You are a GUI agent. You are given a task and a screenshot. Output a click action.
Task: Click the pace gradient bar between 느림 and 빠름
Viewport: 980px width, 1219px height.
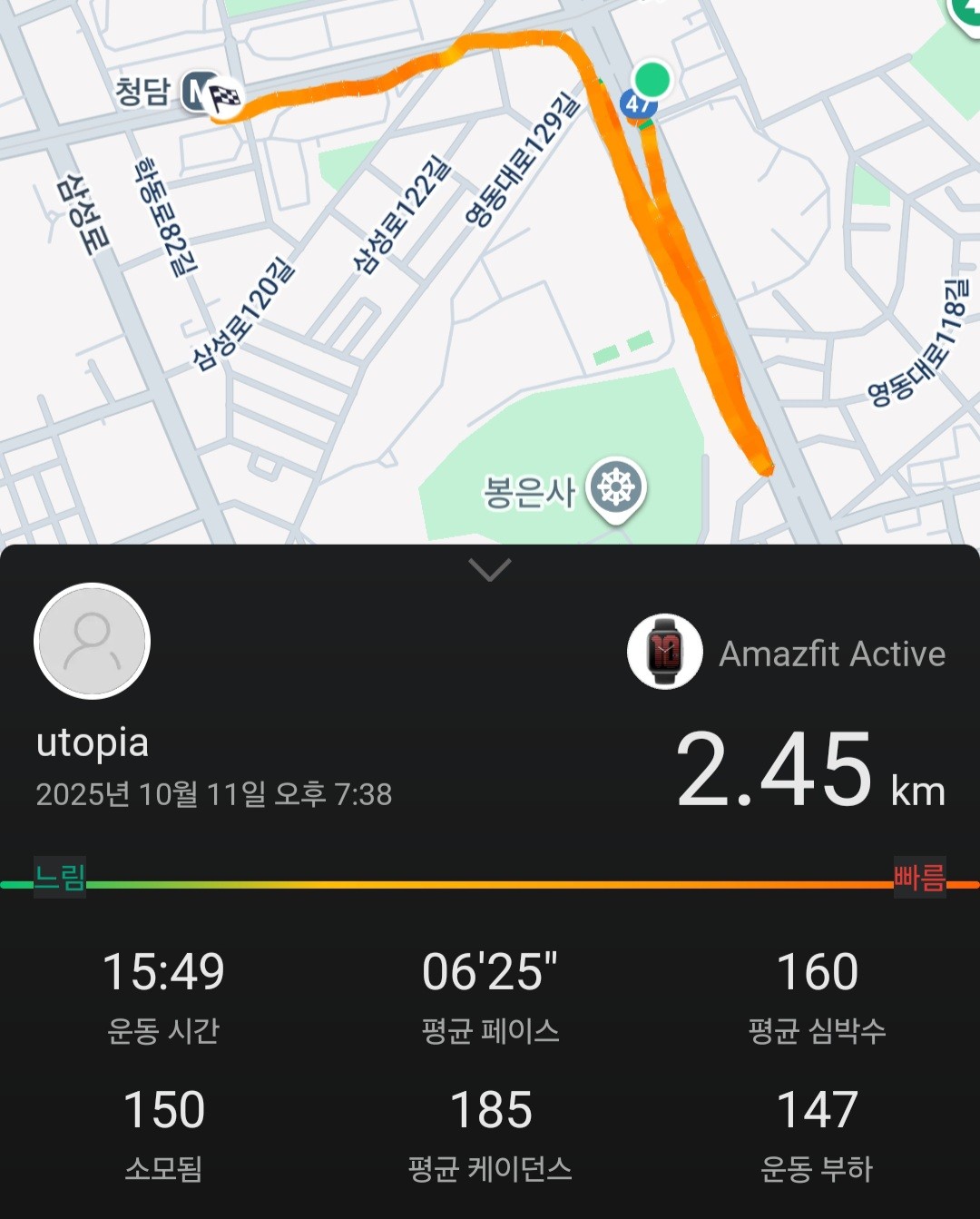pos(490,880)
